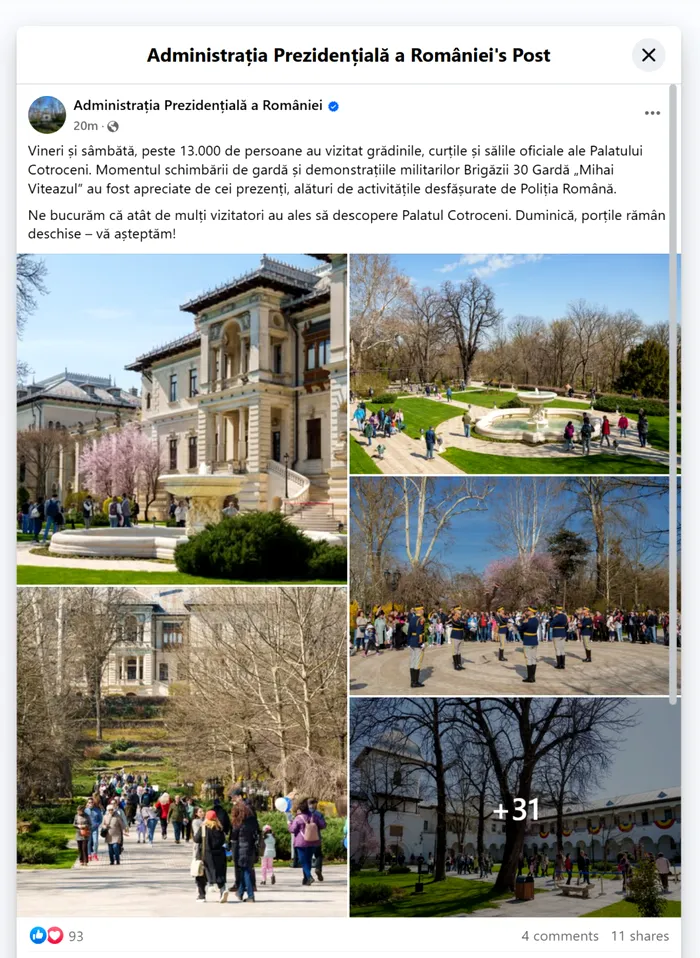Image resolution: width=700 pixels, height=958 pixels.
Task: Open the photo of visitors walking on the path
Action: coord(181,751)
